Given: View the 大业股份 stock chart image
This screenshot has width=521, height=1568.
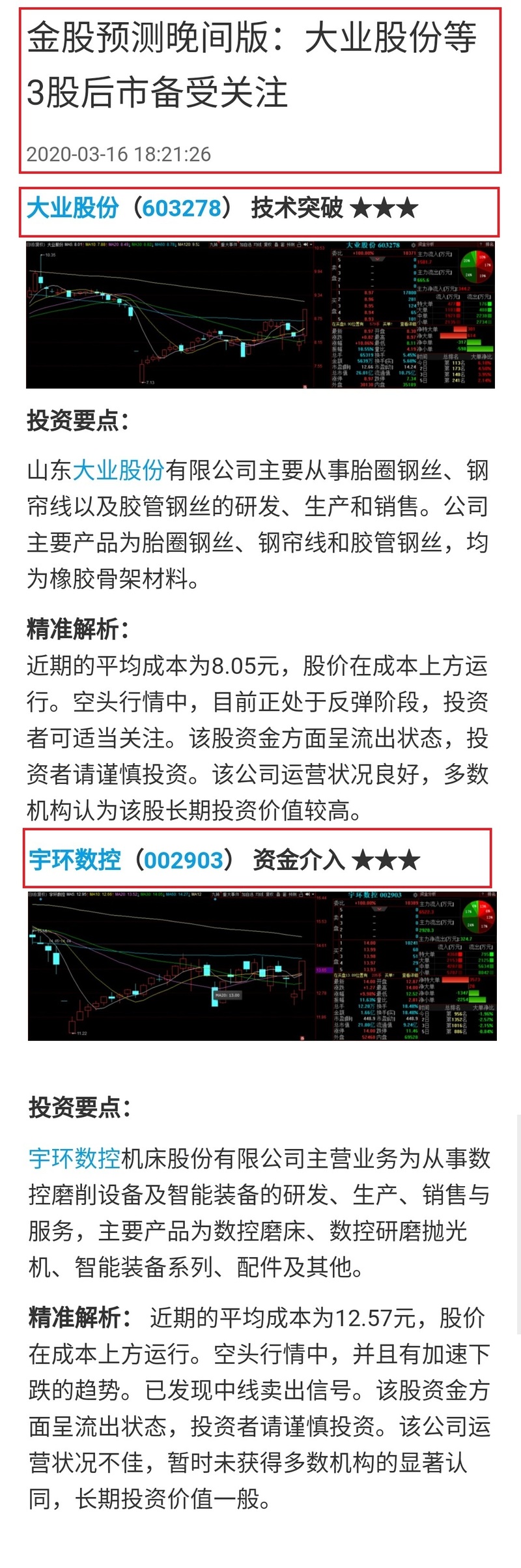Looking at the screenshot, I should click(x=260, y=315).
